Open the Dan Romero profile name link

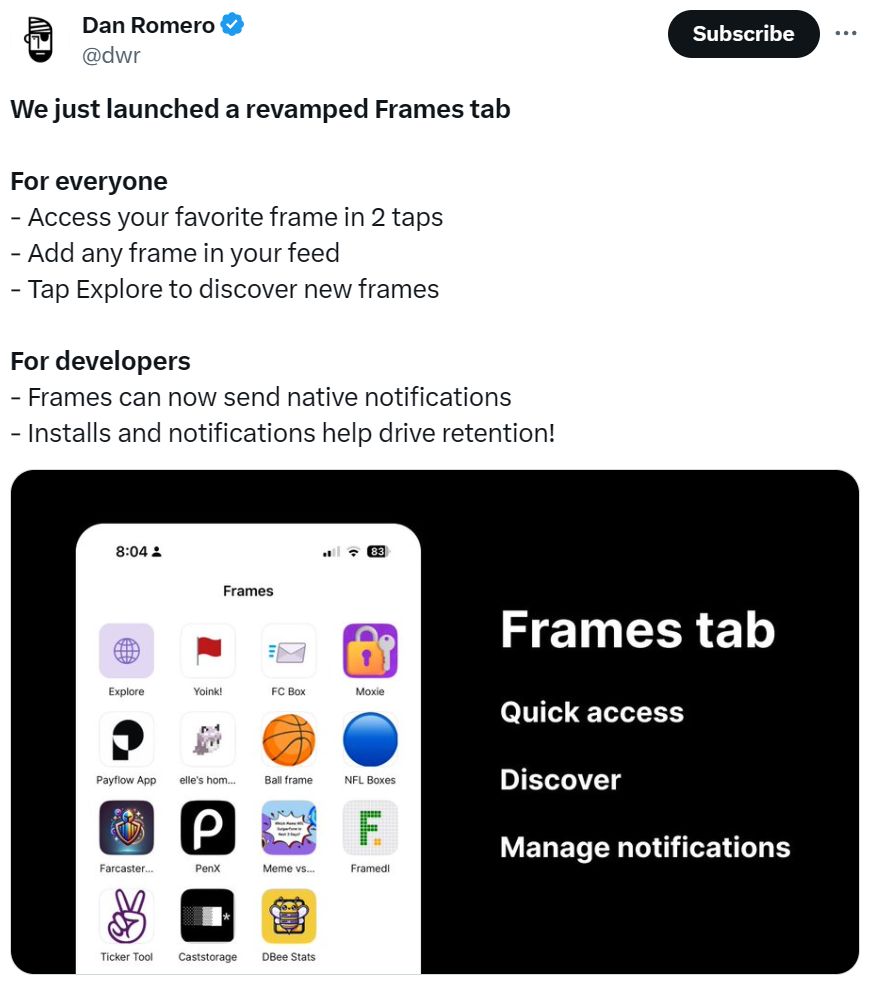click(x=148, y=26)
